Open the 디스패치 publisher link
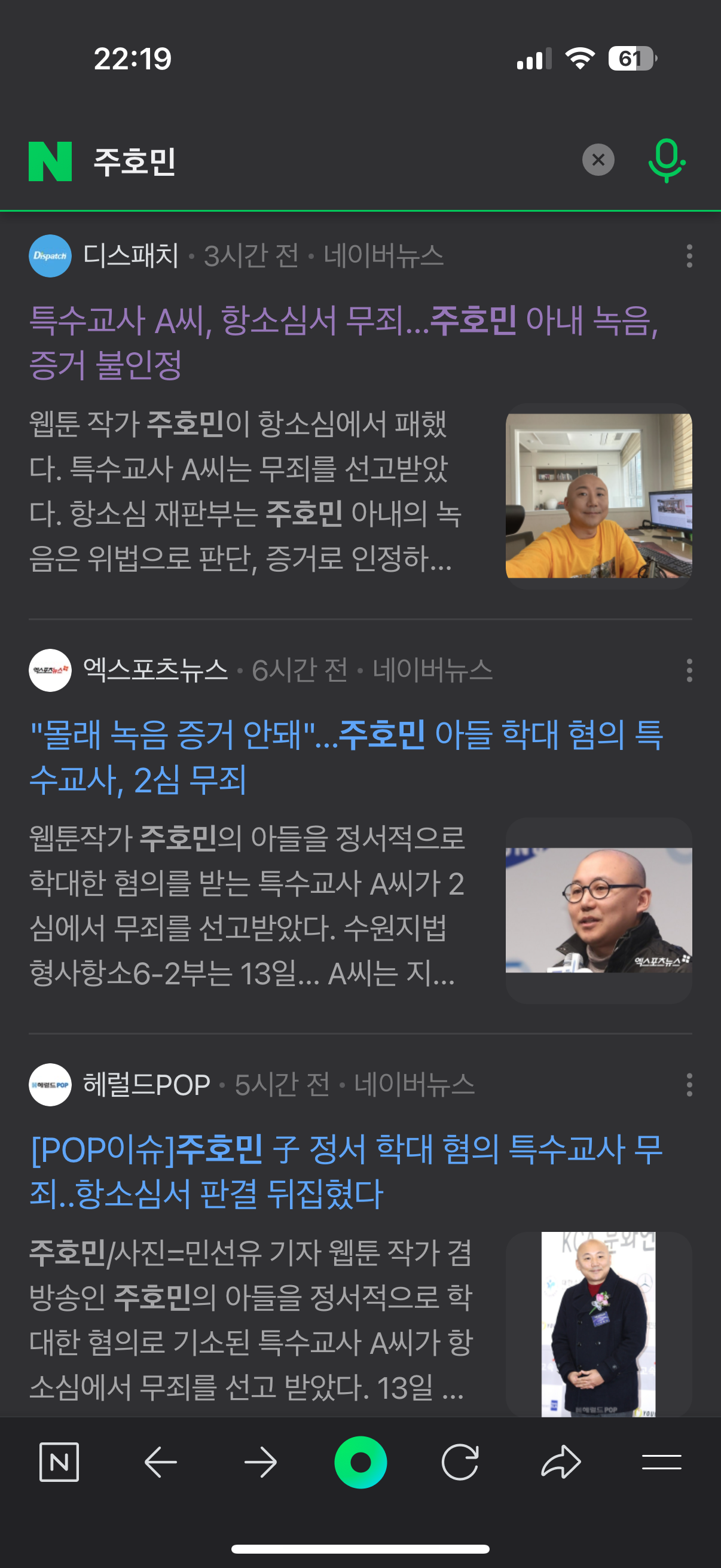Screen dimensions: 721x1568 (130, 256)
